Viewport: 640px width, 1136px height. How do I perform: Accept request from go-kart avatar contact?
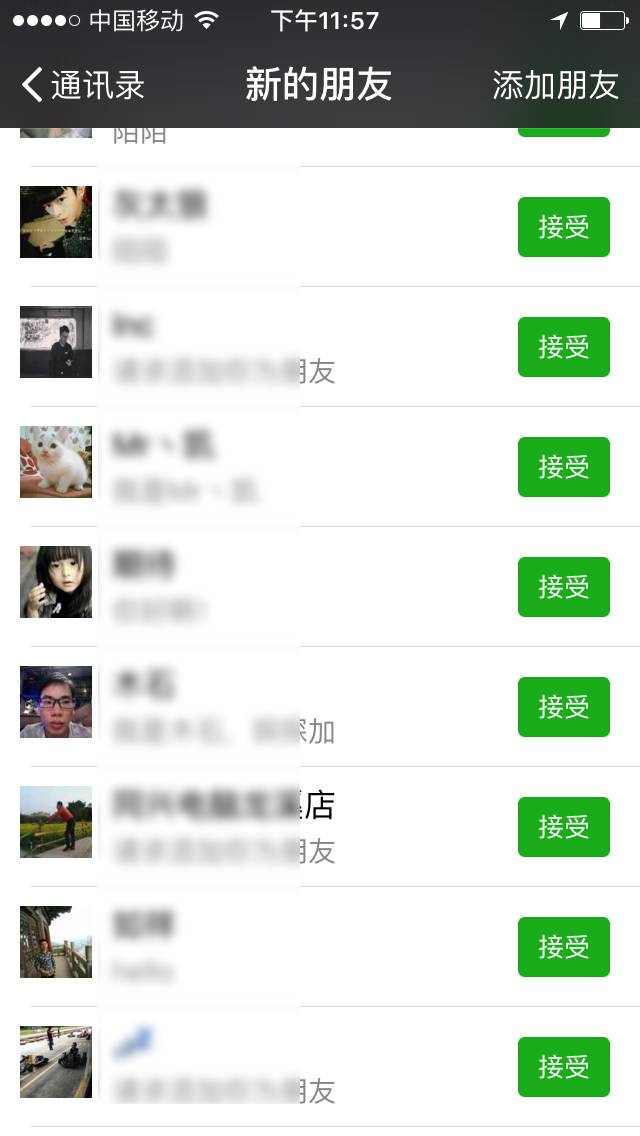(563, 1067)
